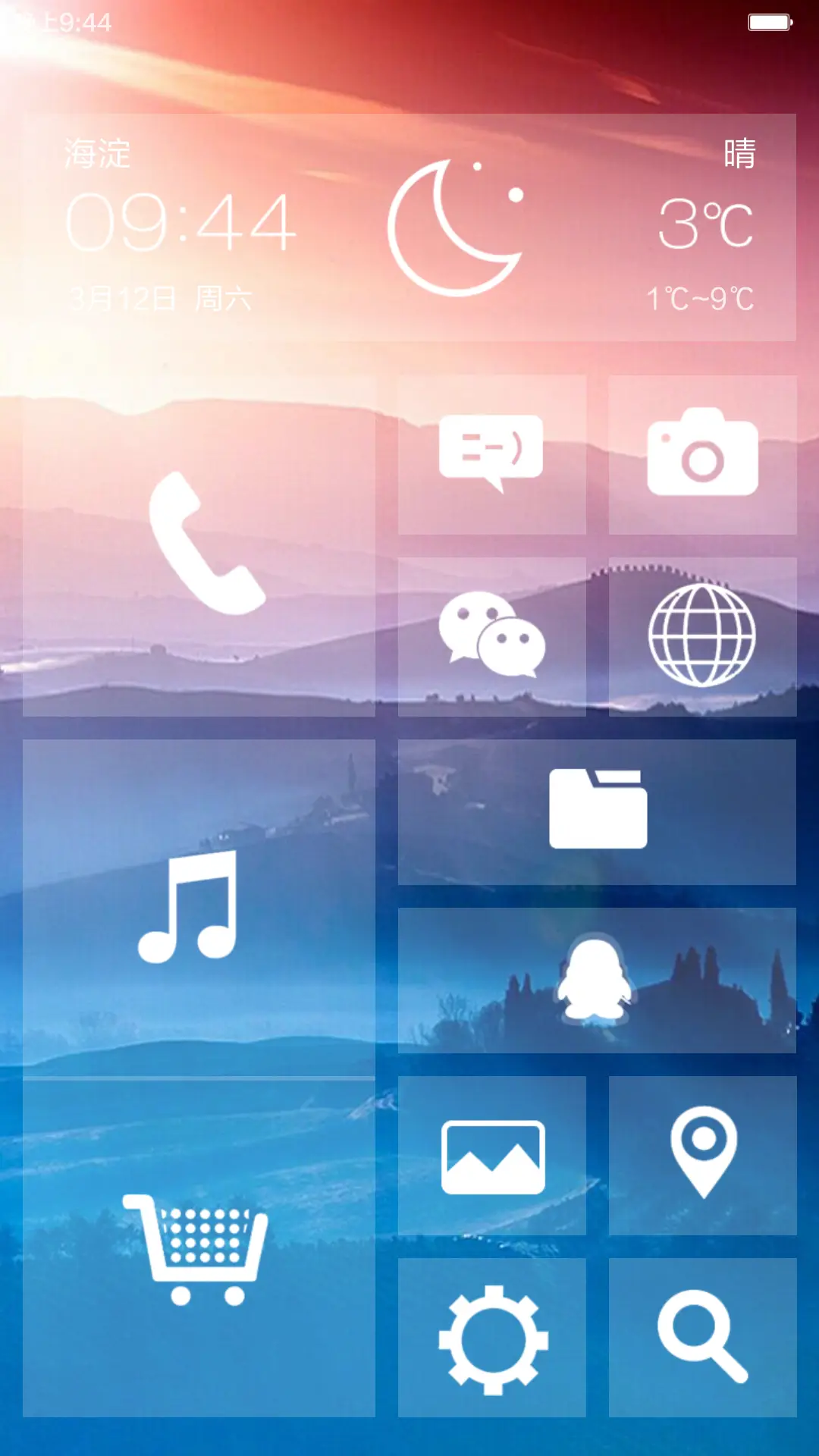Tap the search magnifier tile
Screen dimensions: 819x1456
(702, 1338)
